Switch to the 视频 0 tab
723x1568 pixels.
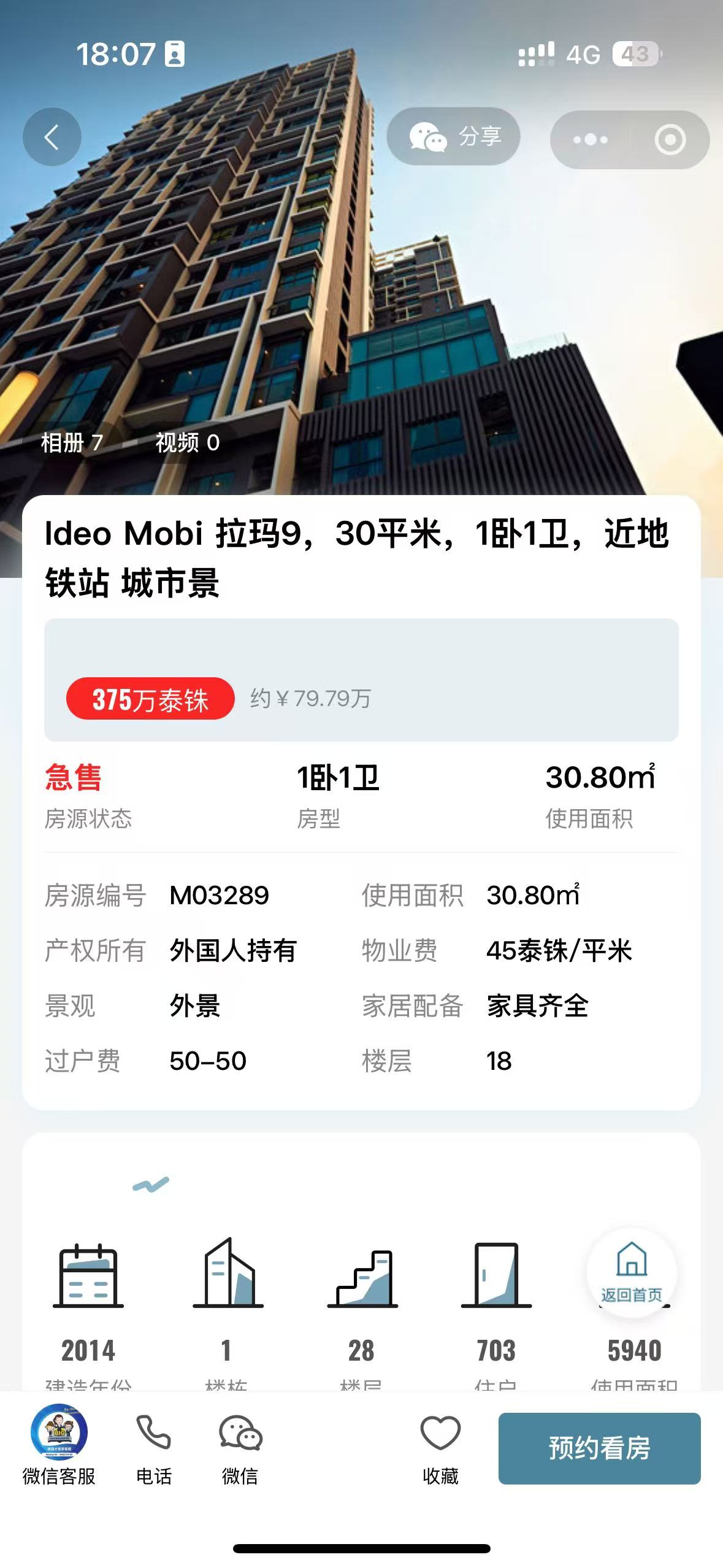pos(187,442)
